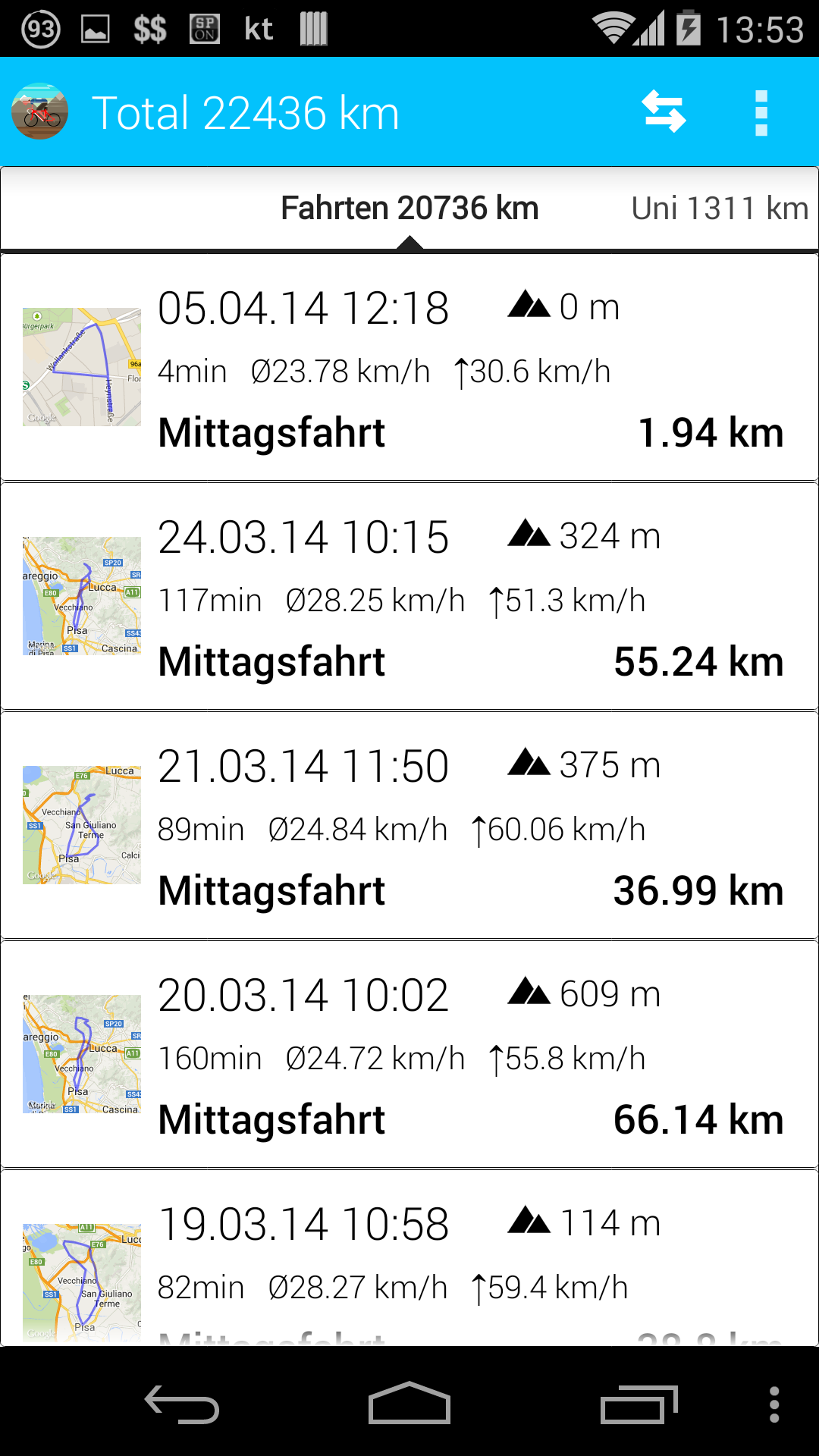Go back using the system back button

[182, 1404]
